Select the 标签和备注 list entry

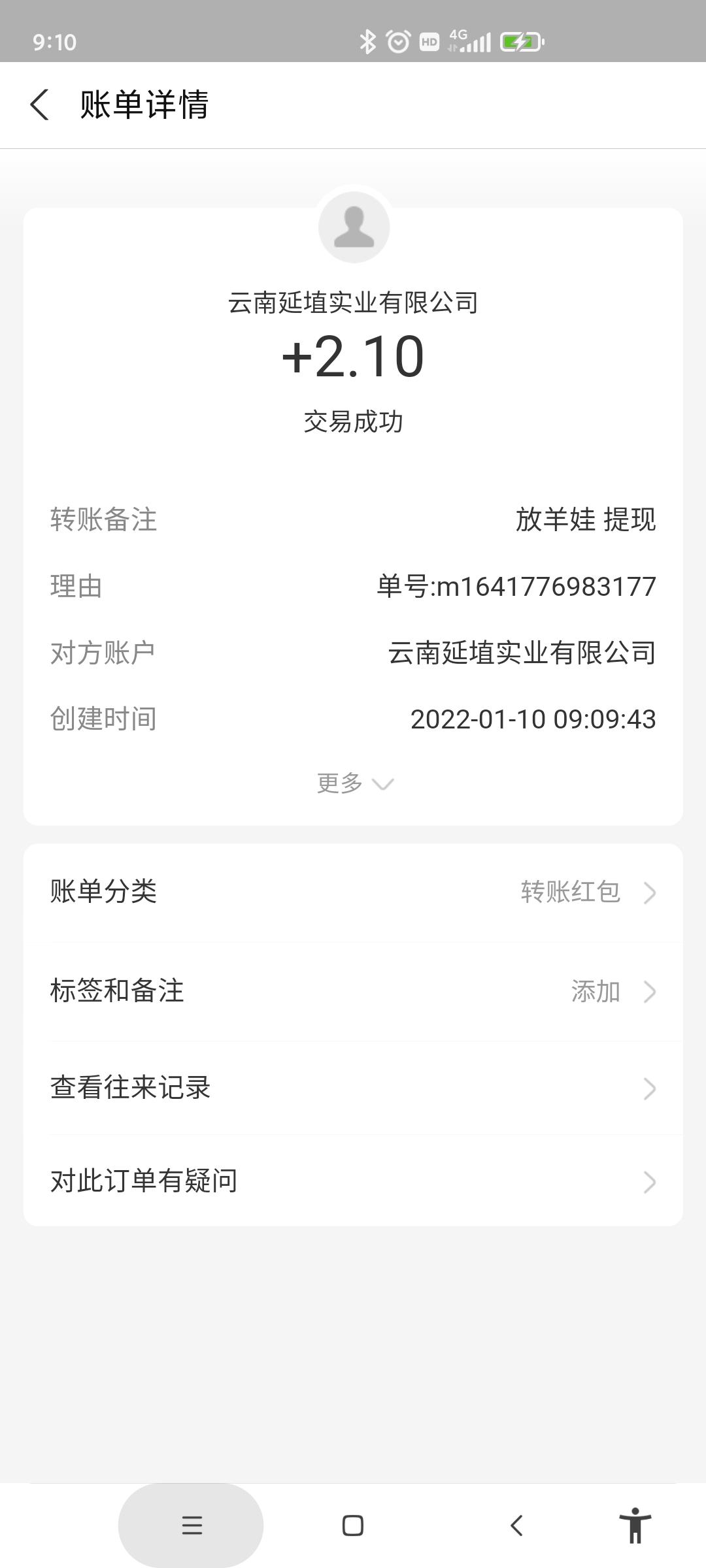pos(353,992)
